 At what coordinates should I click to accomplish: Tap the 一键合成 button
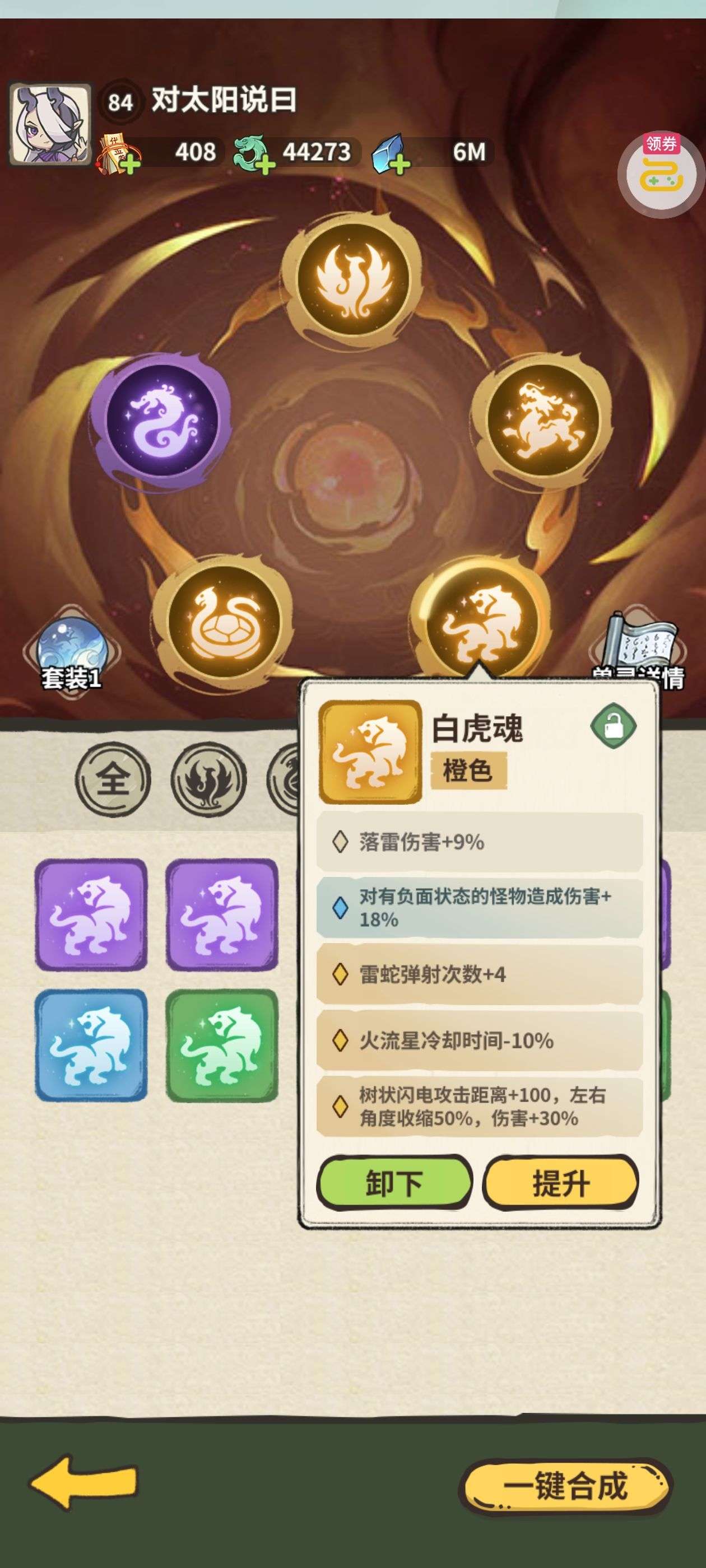(565, 1486)
